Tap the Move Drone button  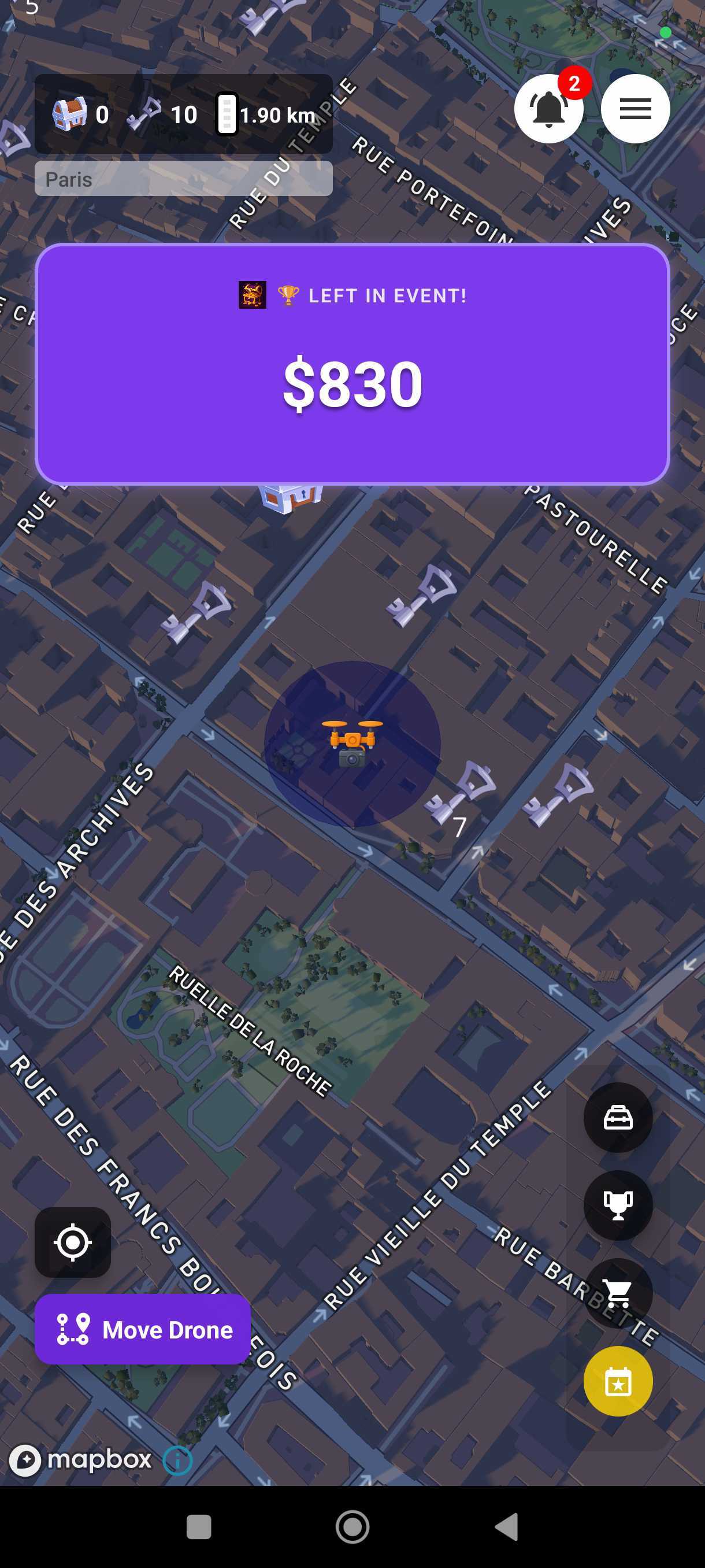[143, 1329]
